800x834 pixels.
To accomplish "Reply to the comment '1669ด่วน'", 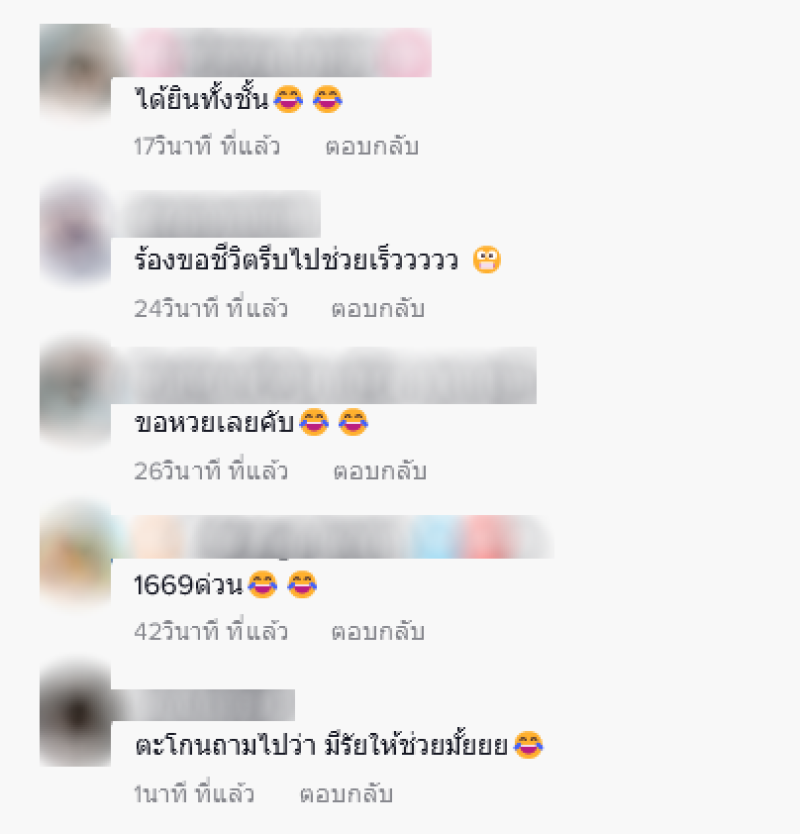I will (x=379, y=632).
